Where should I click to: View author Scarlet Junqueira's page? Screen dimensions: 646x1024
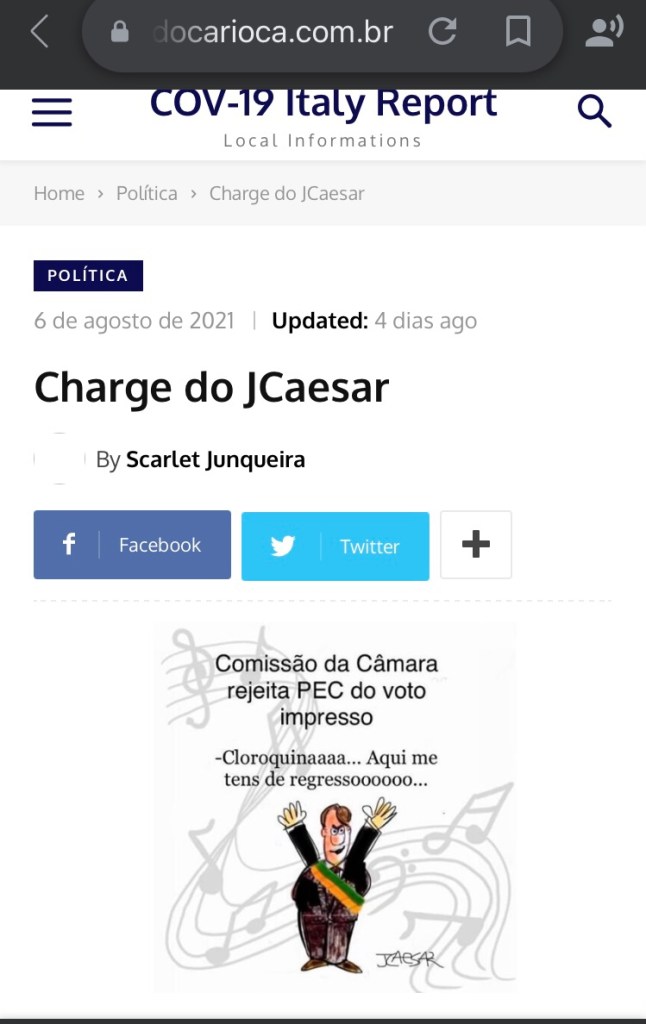(x=215, y=460)
